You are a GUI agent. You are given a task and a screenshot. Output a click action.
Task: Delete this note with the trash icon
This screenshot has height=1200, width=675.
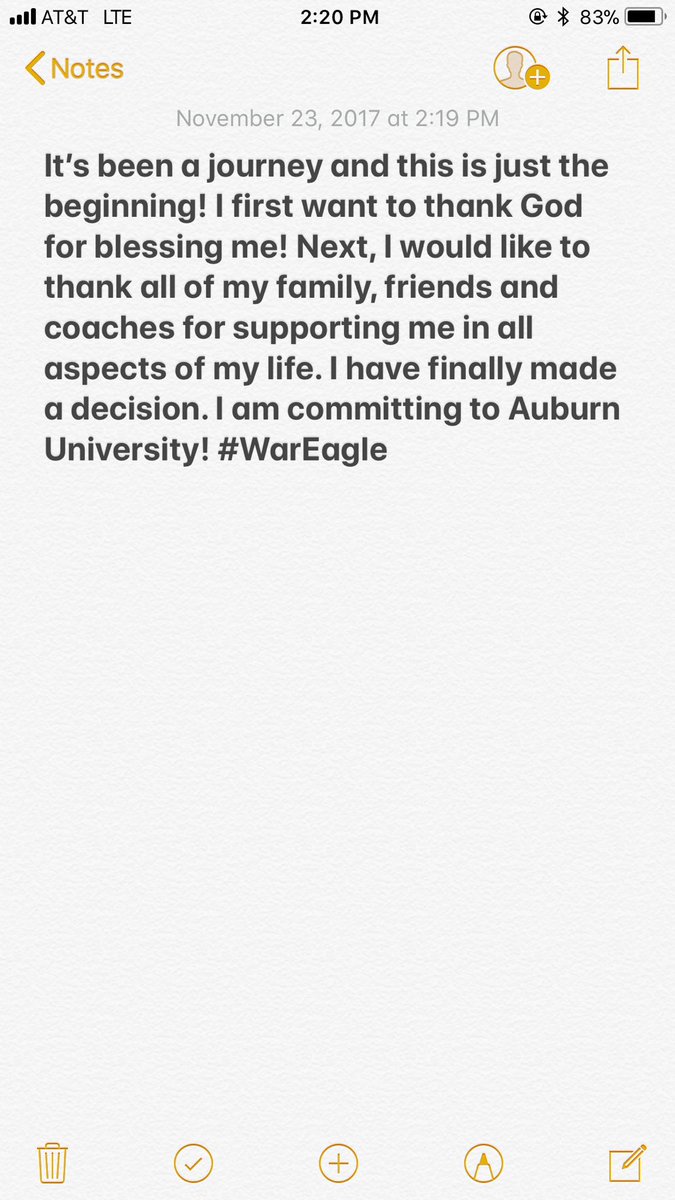[51, 1162]
